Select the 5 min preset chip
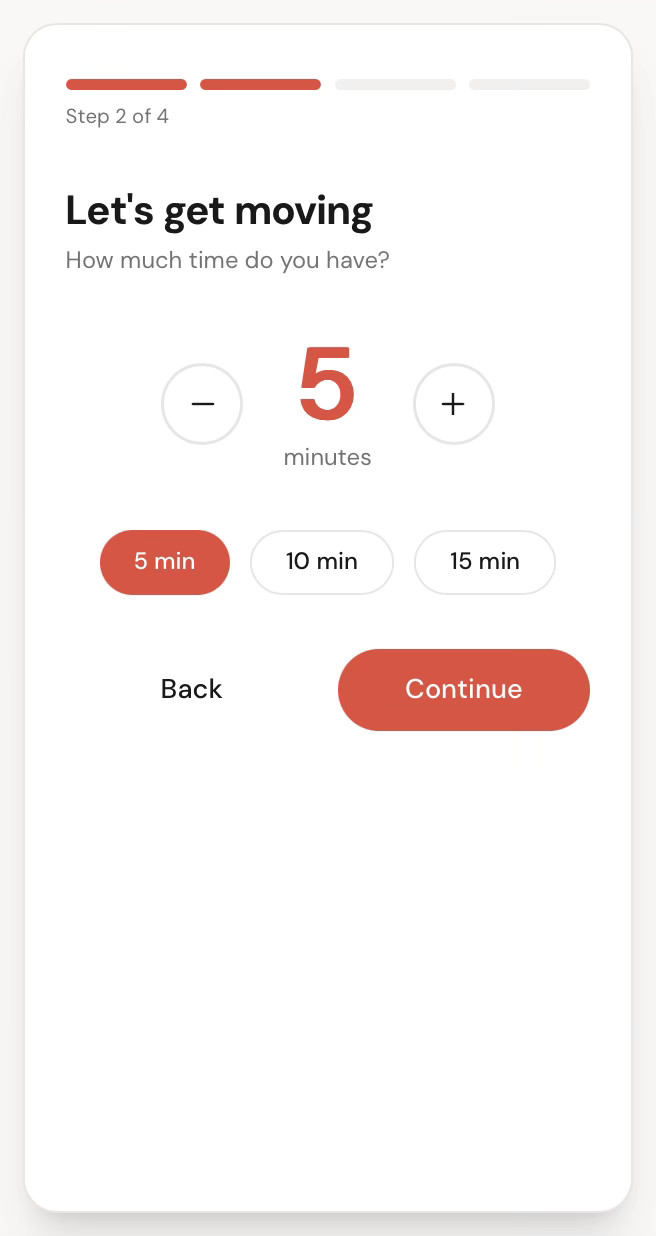The image size is (656, 1236). point(165,562)
